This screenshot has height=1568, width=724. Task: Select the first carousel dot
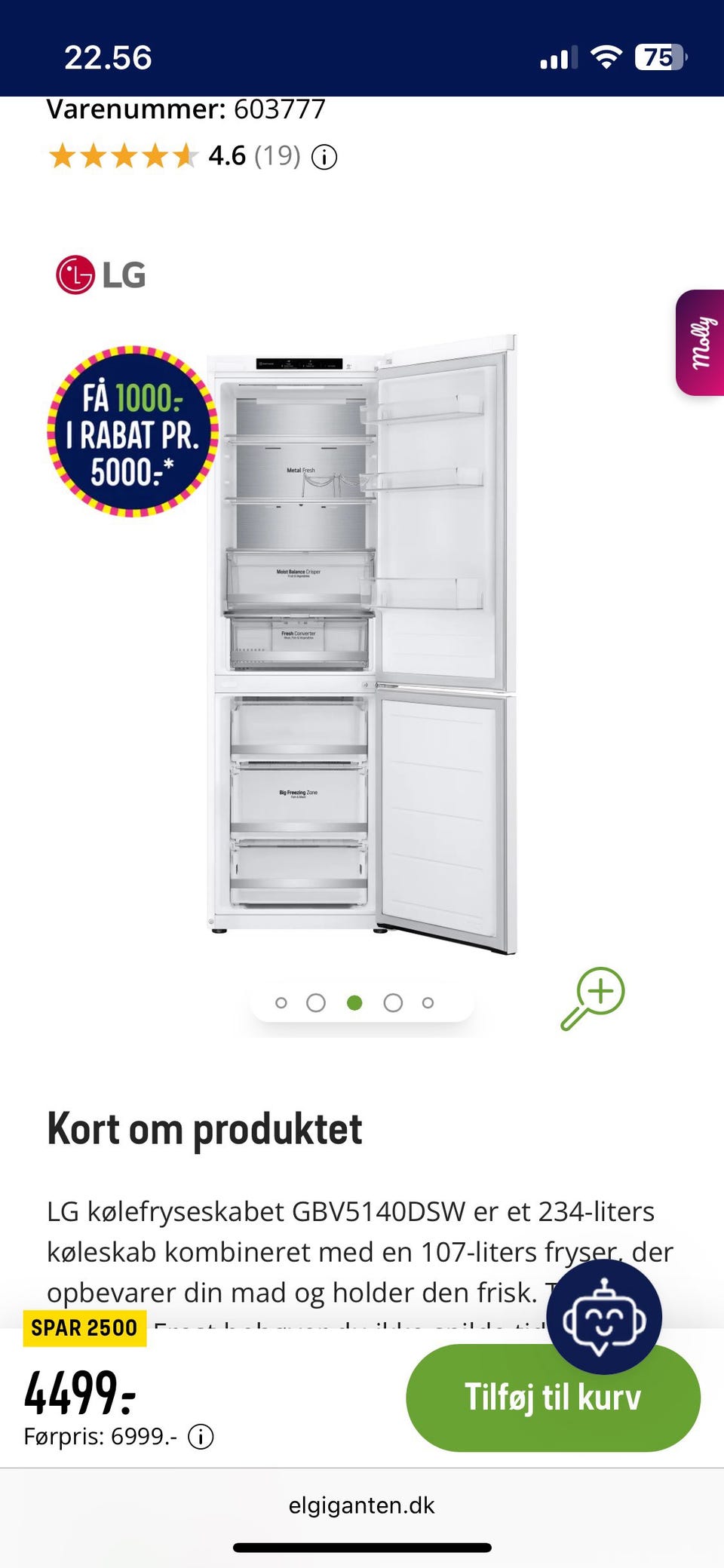click(x=282, y=1003)
